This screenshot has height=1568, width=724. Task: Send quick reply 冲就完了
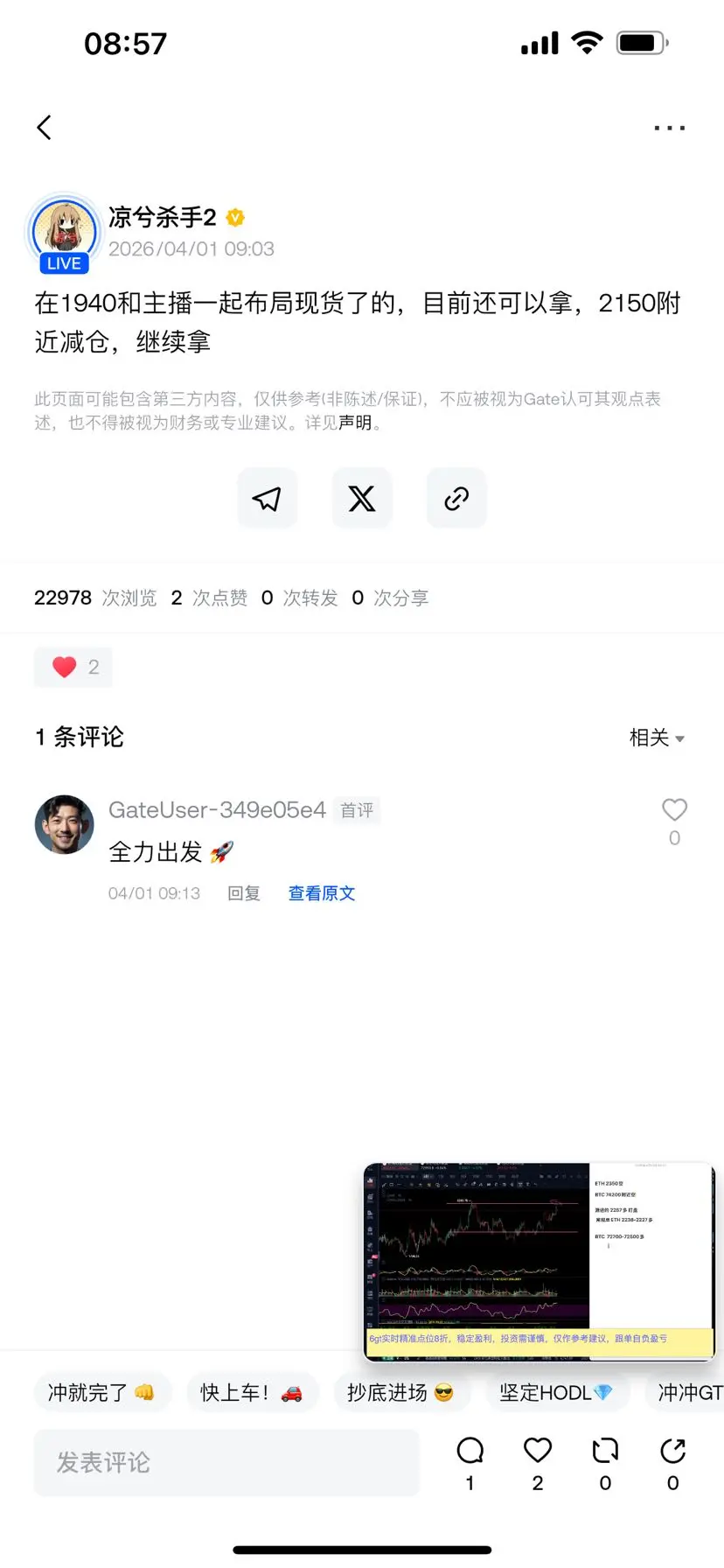(102, 1391)
